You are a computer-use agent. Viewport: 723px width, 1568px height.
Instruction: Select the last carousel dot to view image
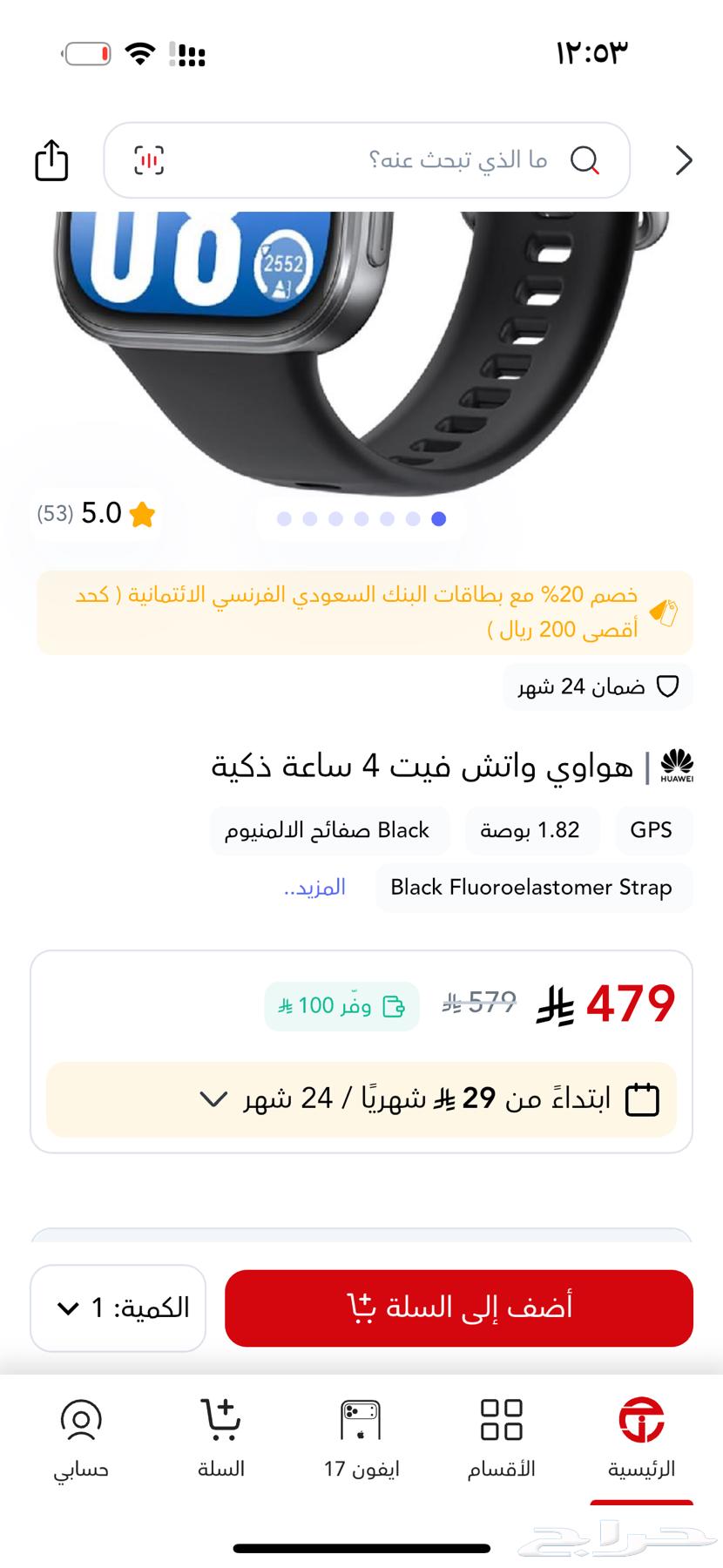click(x=437, y=518)
